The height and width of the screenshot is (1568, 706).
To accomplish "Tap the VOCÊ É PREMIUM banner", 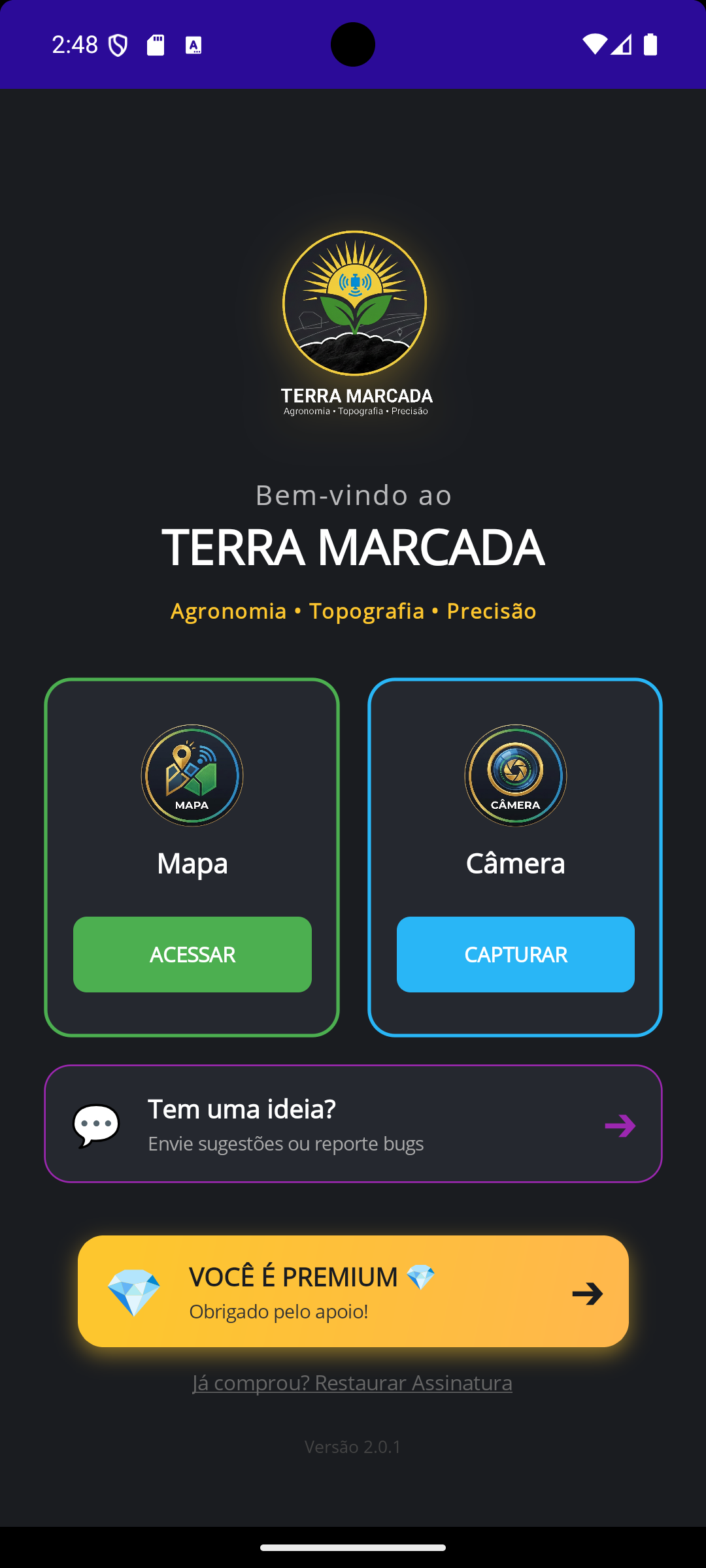I will point(353,1292).
